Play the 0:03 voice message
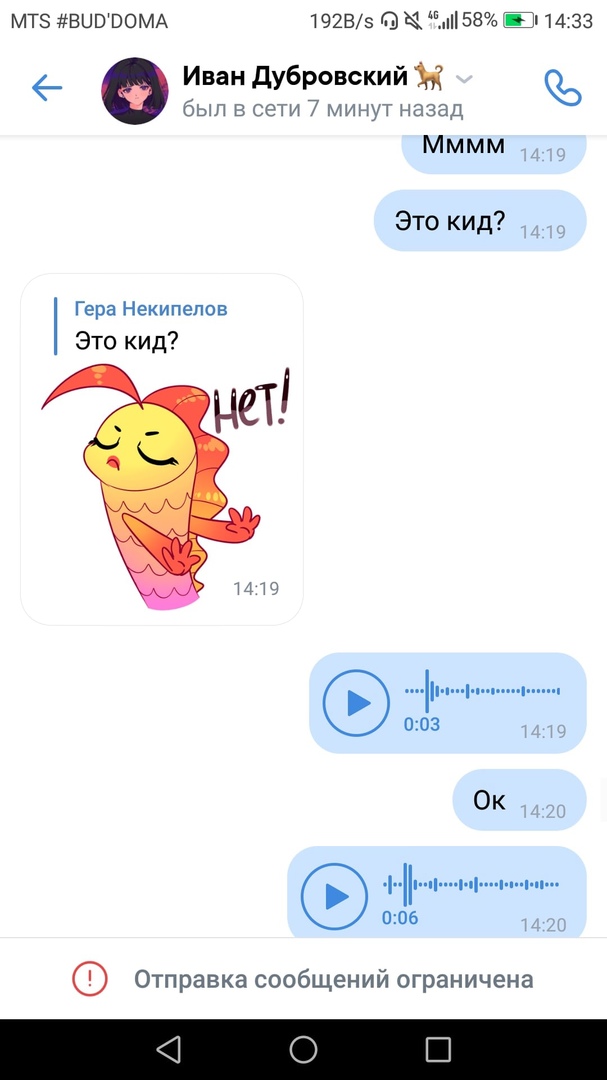 tap(356, 703)
